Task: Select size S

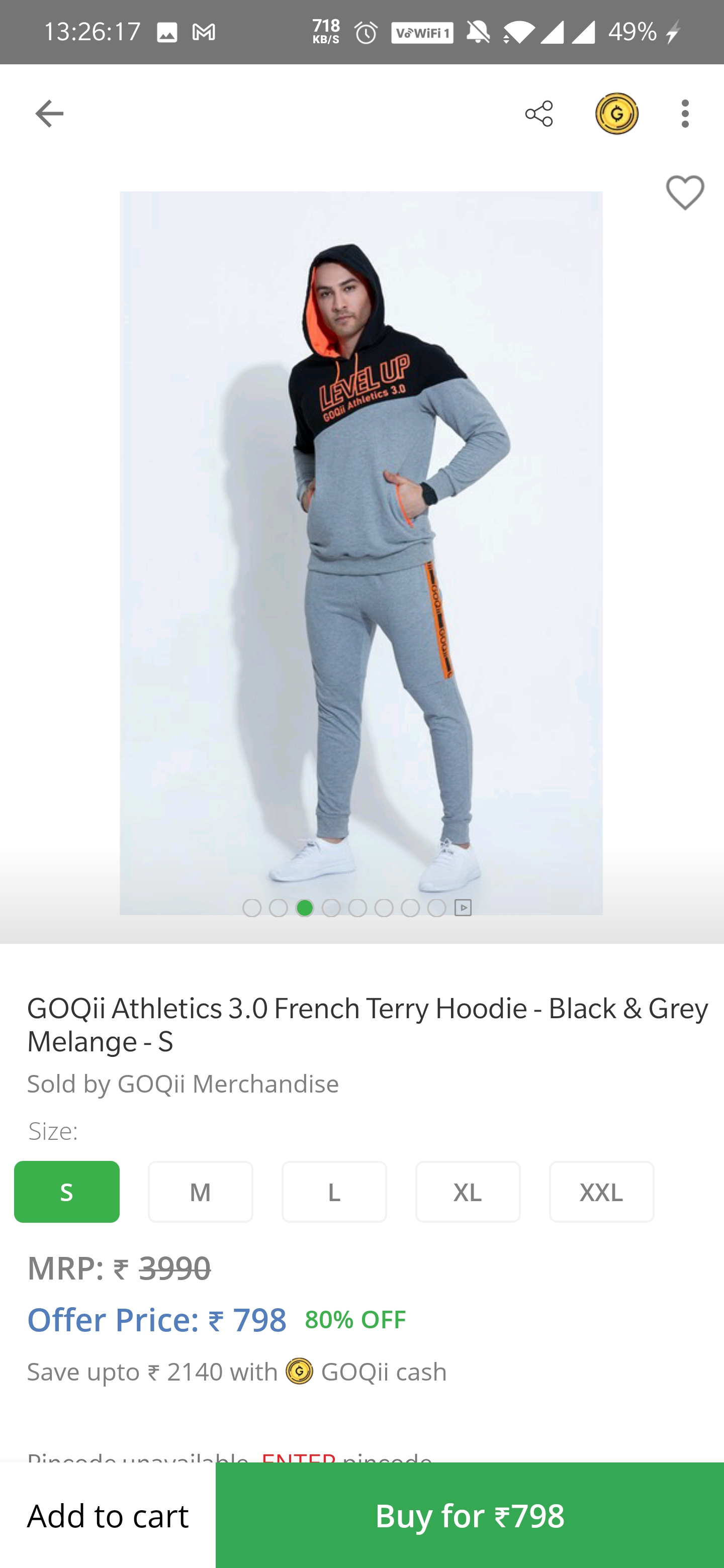Action: click(67, 1191)
